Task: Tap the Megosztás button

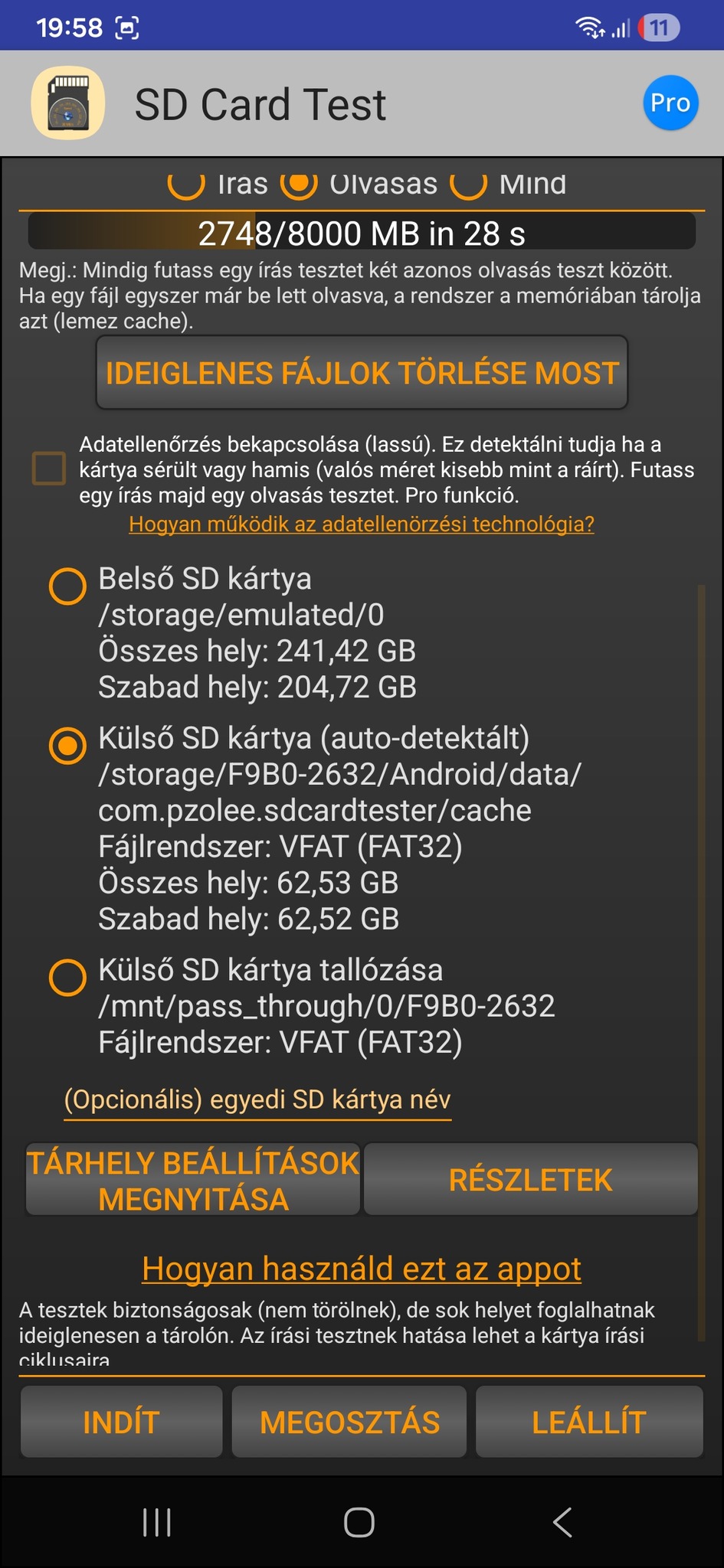Action: pos(349,1423)
